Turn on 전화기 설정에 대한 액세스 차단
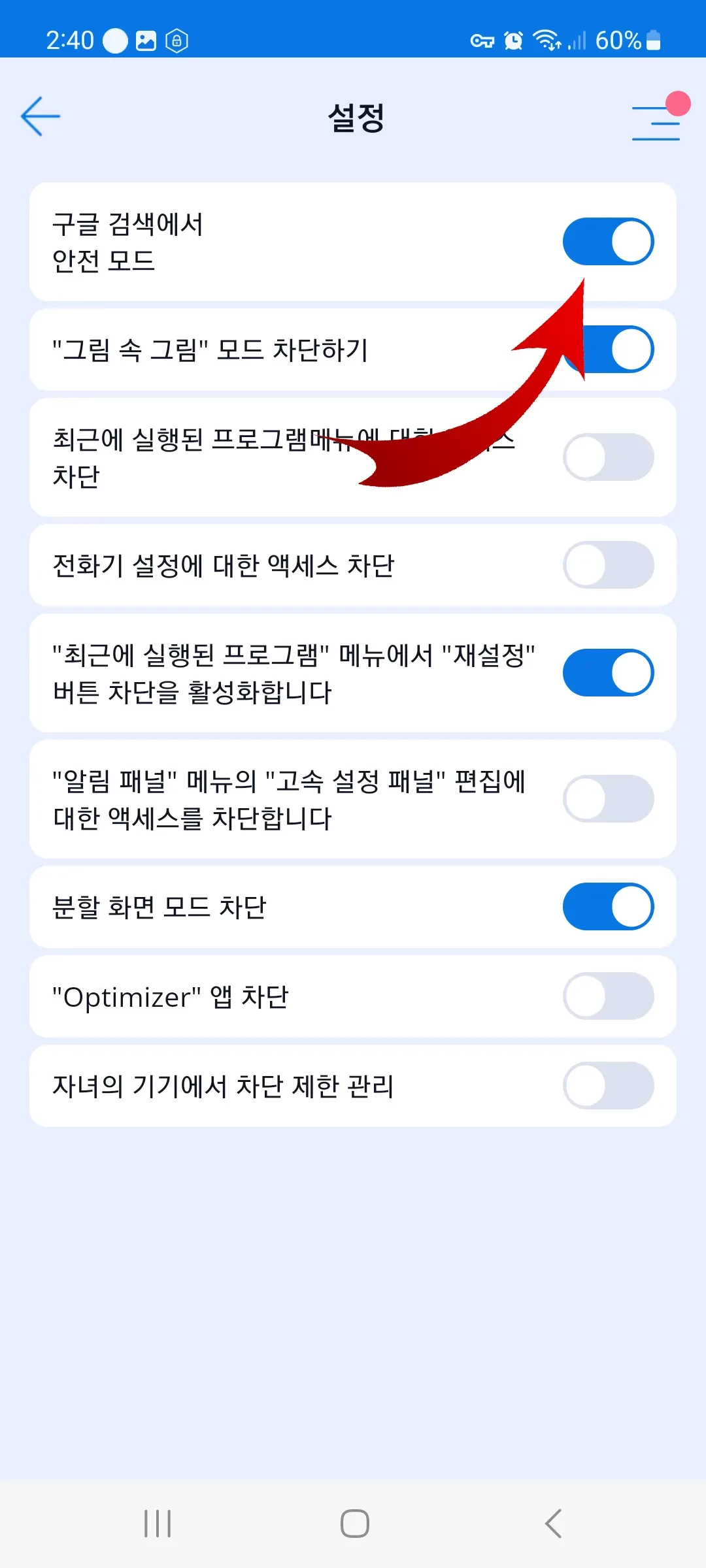Screen dimensions: 706x1568 (x=608, y=565)
